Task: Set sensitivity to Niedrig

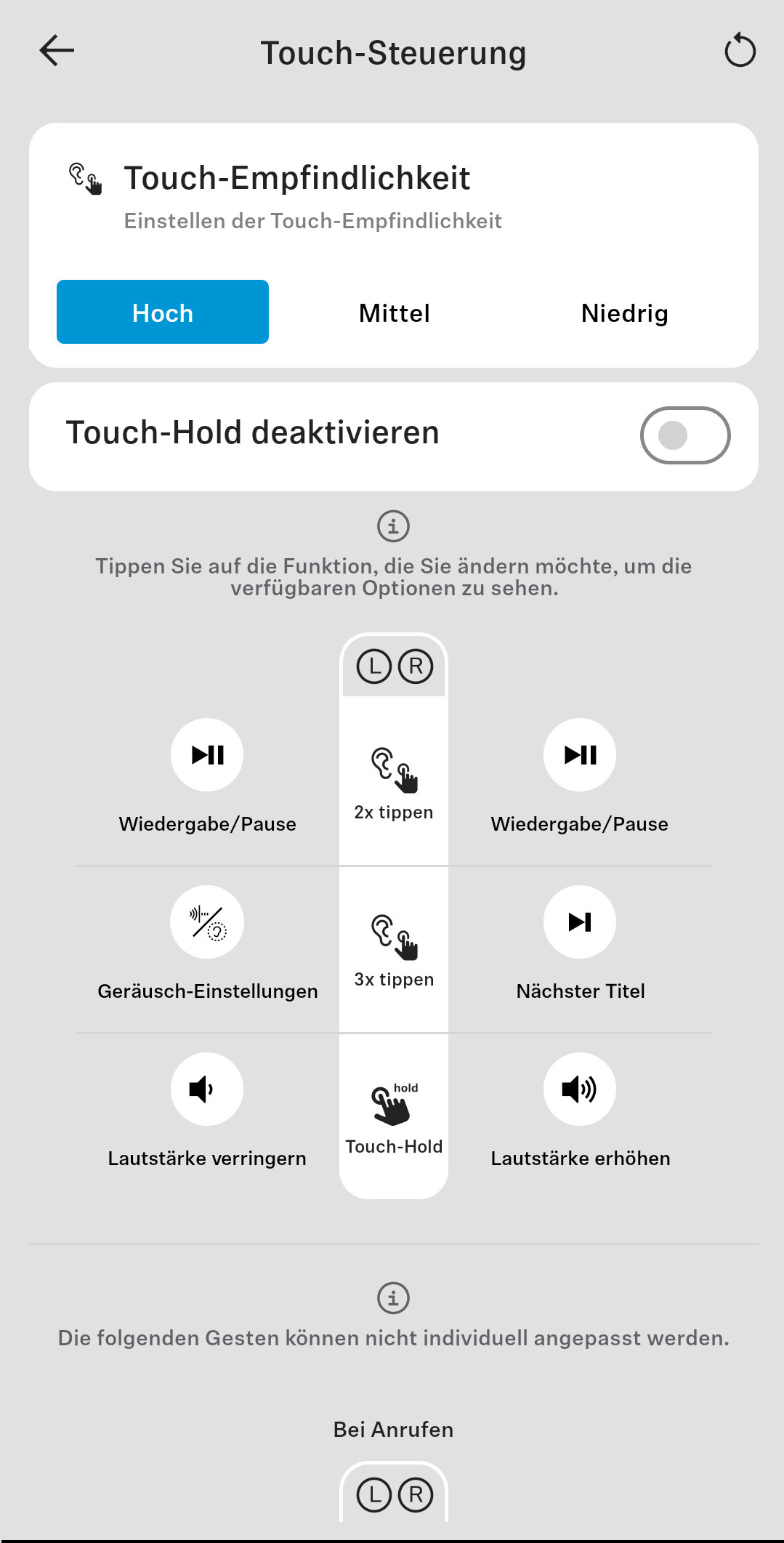Action: coord(624,313)
